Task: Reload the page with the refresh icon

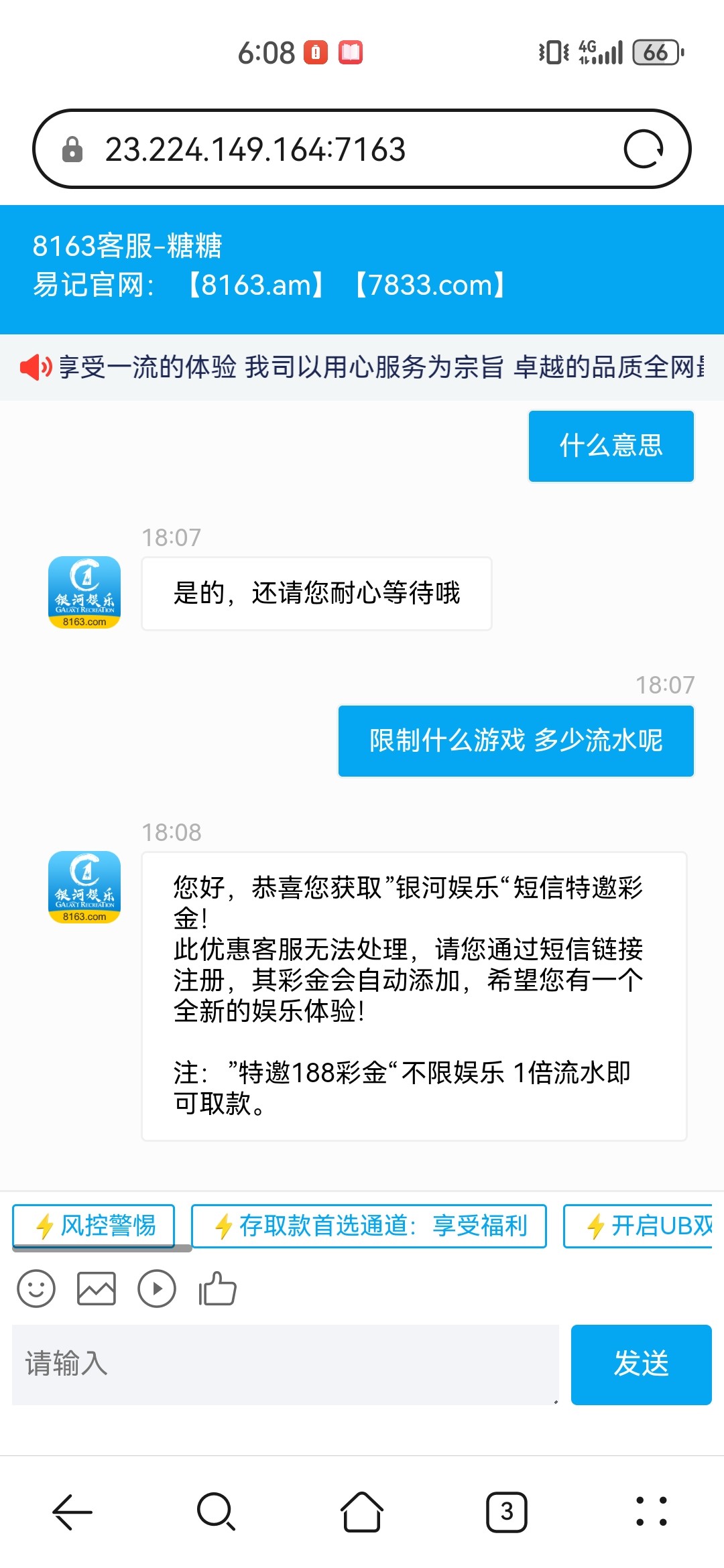Action: [x=643, y=149]
